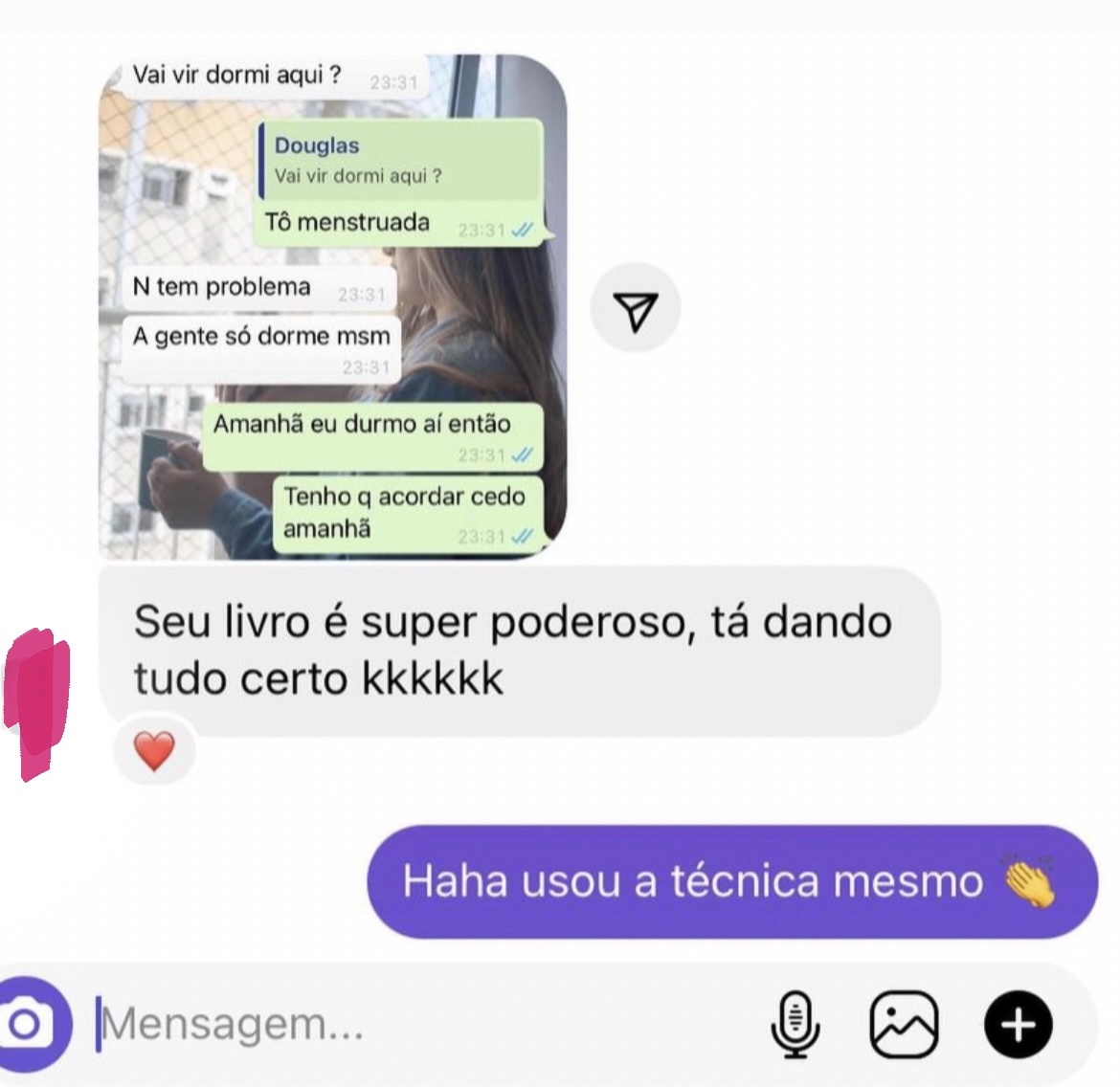Forward the shared image with the arrow icon
The image size is (1120, 1087).
click(x=635, y=308)
